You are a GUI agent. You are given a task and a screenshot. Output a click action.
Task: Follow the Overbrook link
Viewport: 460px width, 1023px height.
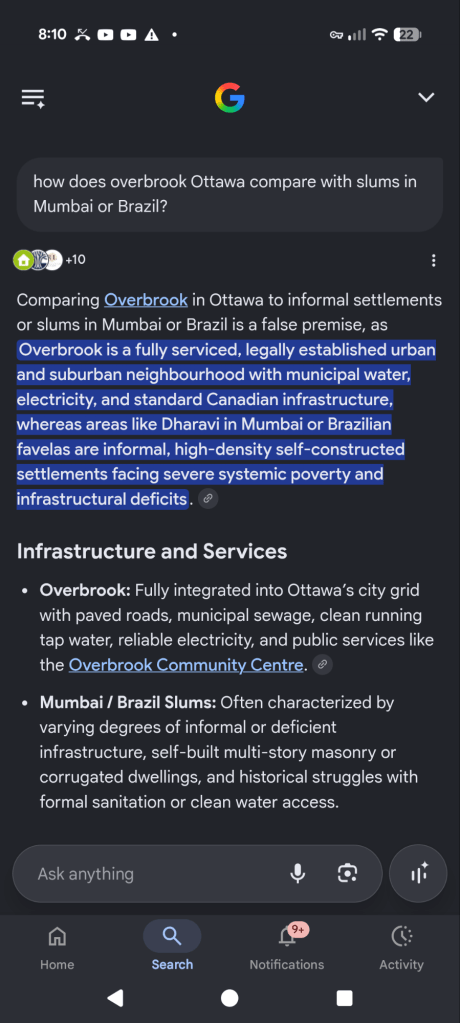146,300
